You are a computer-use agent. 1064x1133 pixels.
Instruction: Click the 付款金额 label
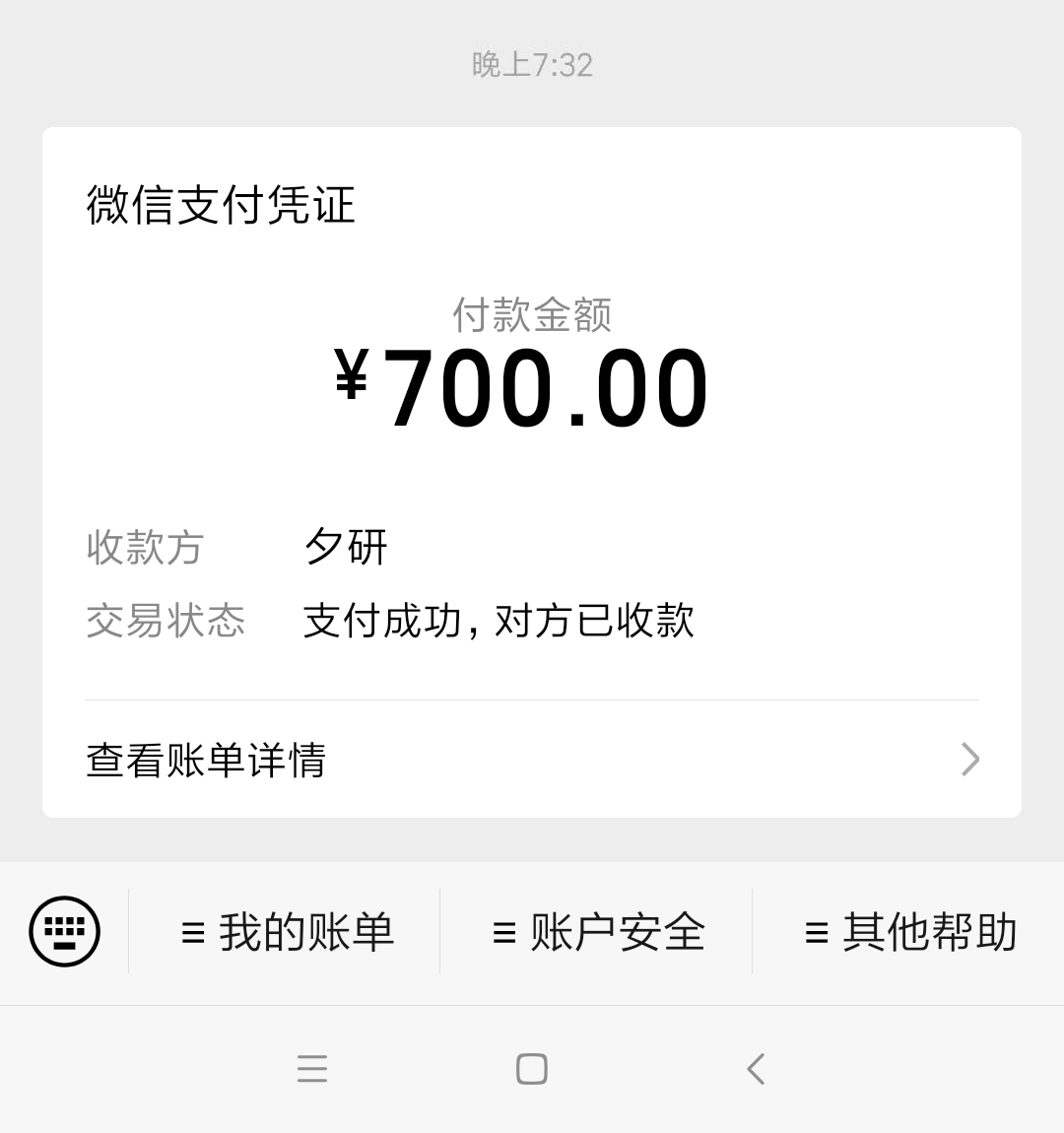coord(532,315)
